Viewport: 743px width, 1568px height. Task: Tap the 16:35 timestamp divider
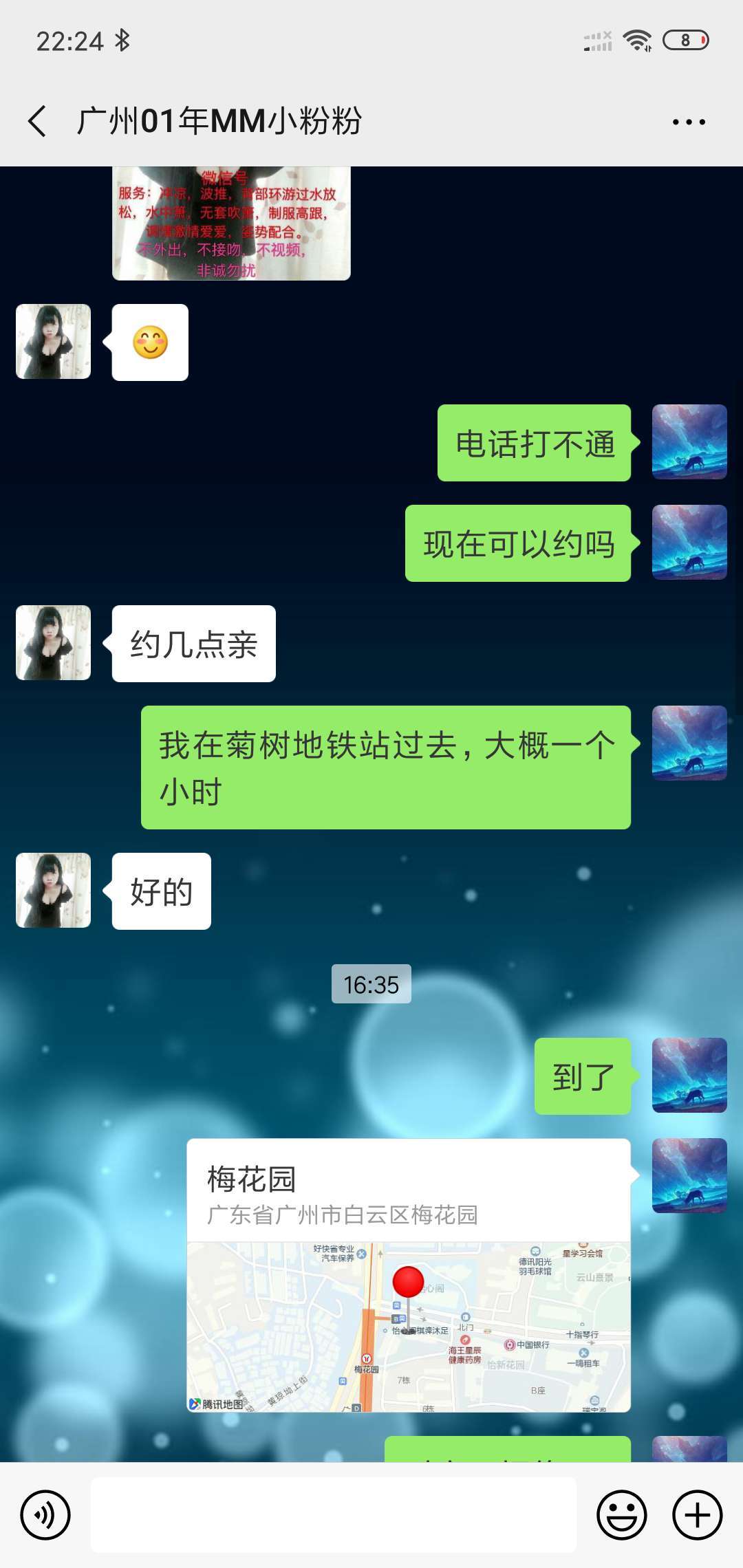[371, 985]
